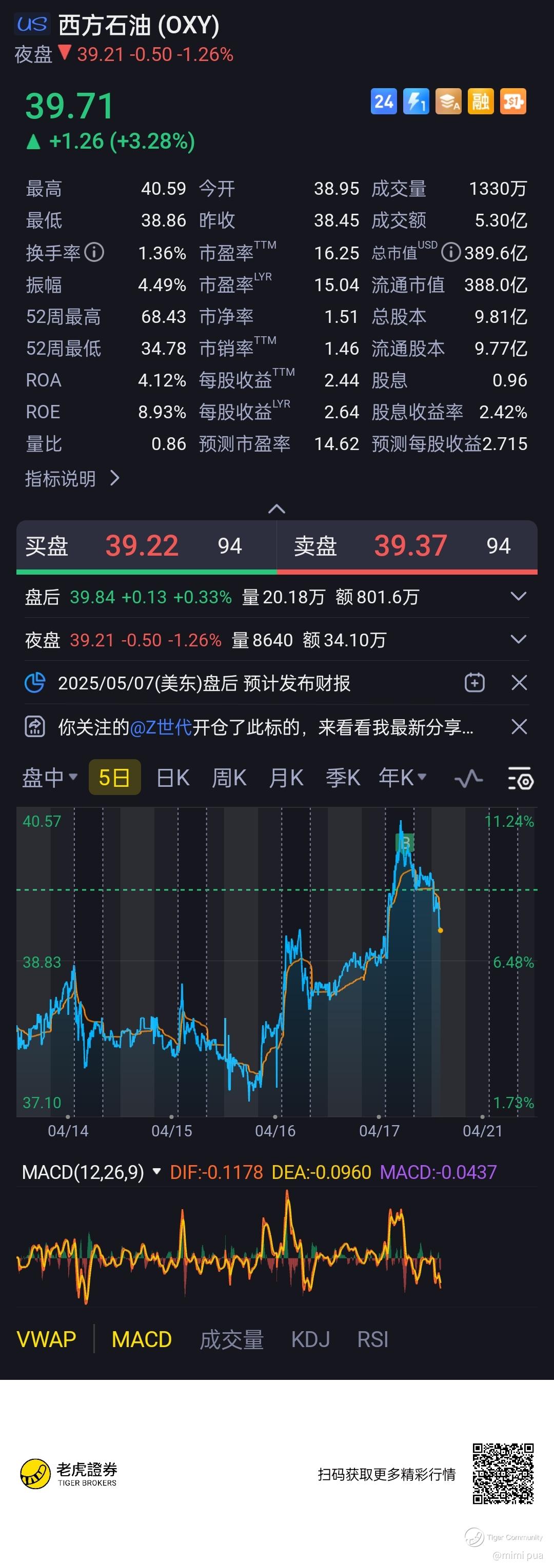554x1568 pixels.
Task: Show the RSI indicator
Action: click(372, 1339)
